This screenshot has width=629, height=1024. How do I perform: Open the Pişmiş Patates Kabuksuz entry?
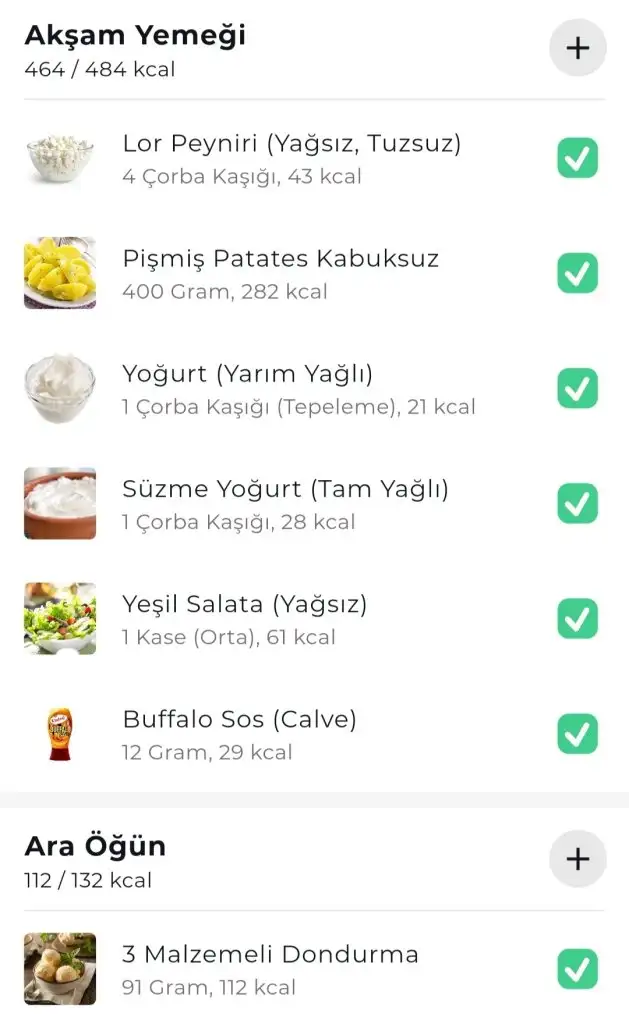[x=280, y=273]
